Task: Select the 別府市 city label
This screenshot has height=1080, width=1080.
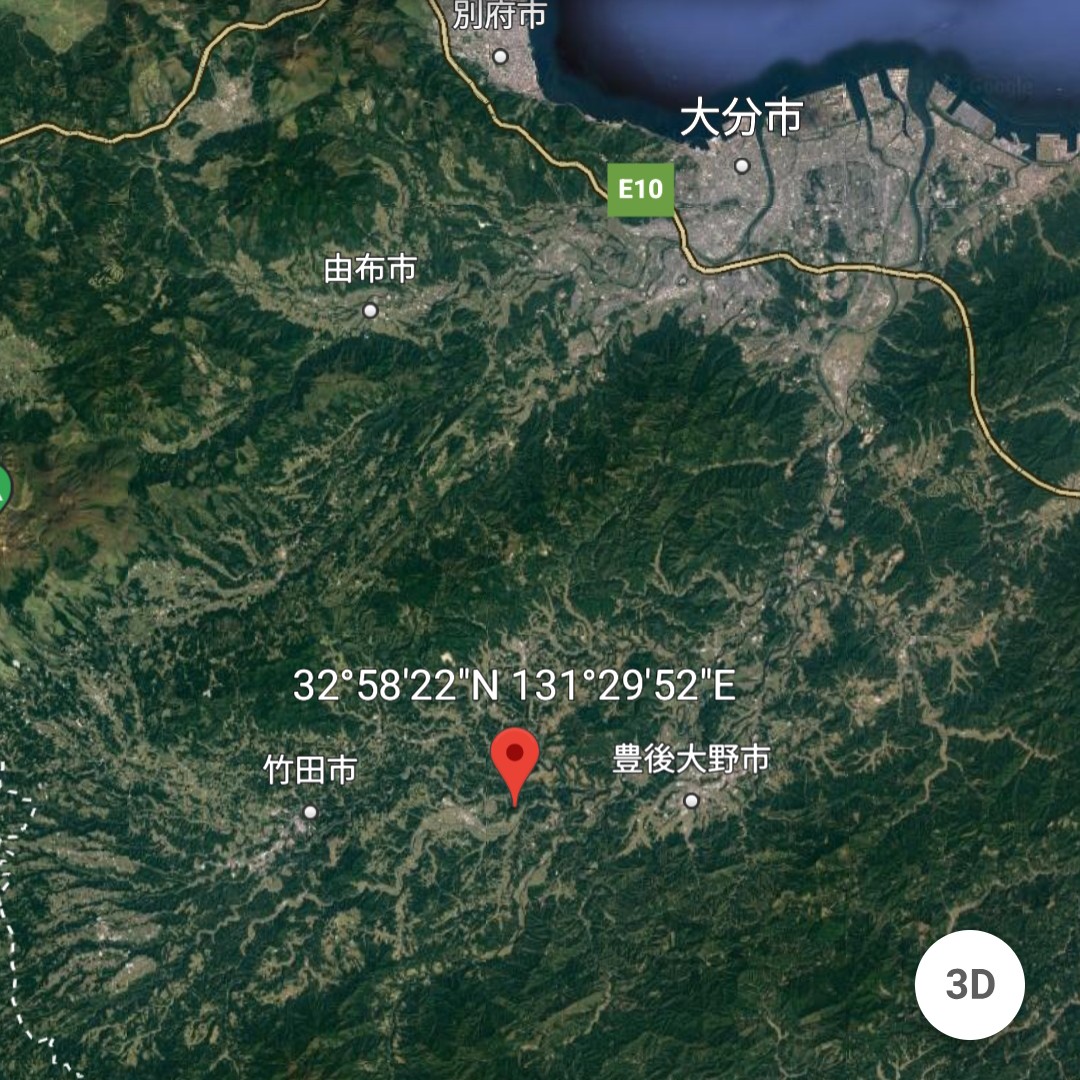Action: [x=499, y=16]
